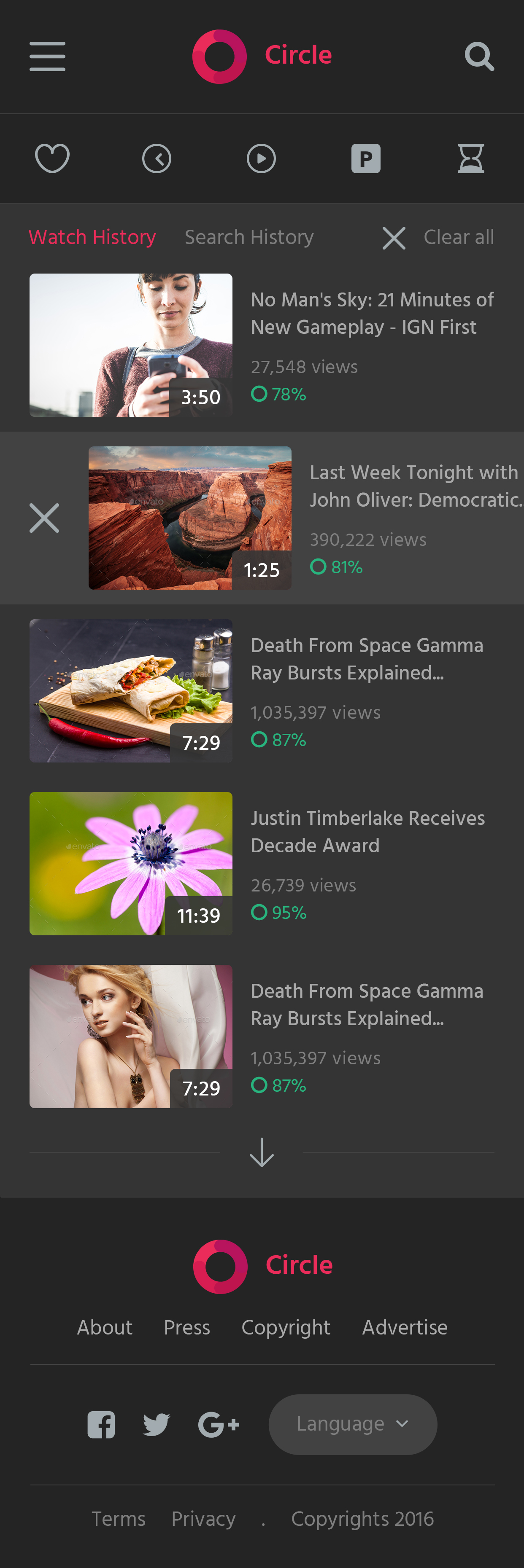Open the hamburger menu
This screenshot has height=1568, width=524.
click(48, 56)
